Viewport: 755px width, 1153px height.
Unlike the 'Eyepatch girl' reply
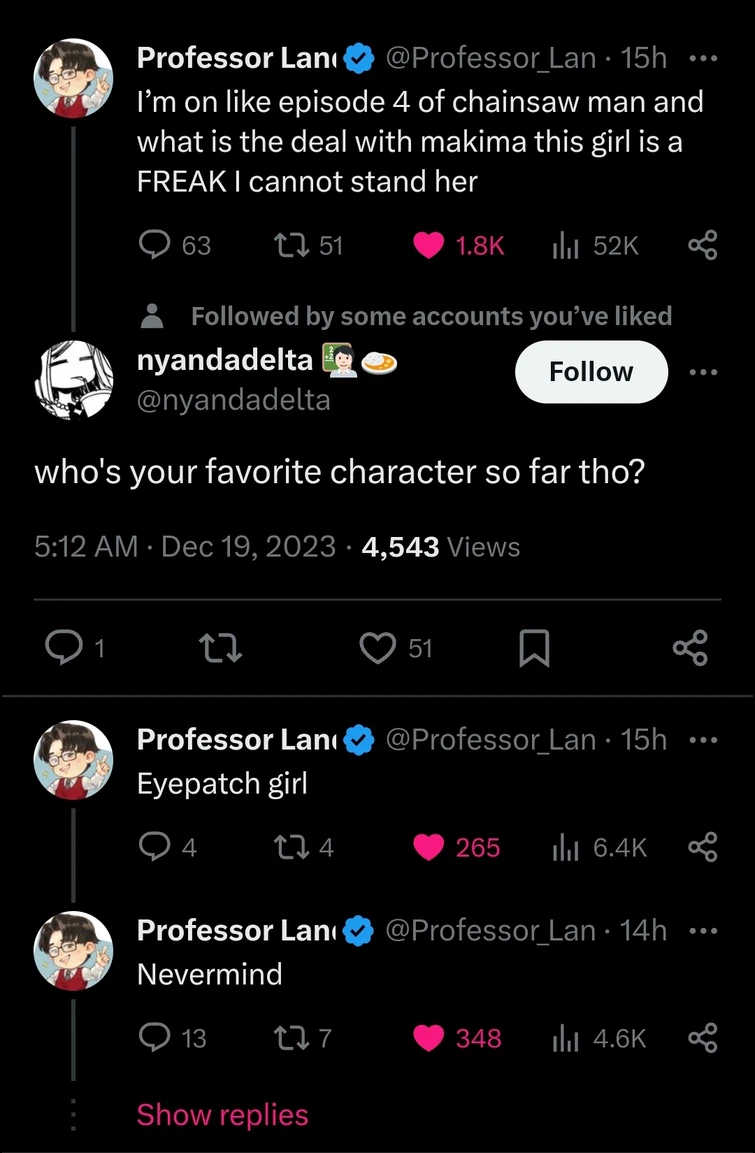pos(432,846)
